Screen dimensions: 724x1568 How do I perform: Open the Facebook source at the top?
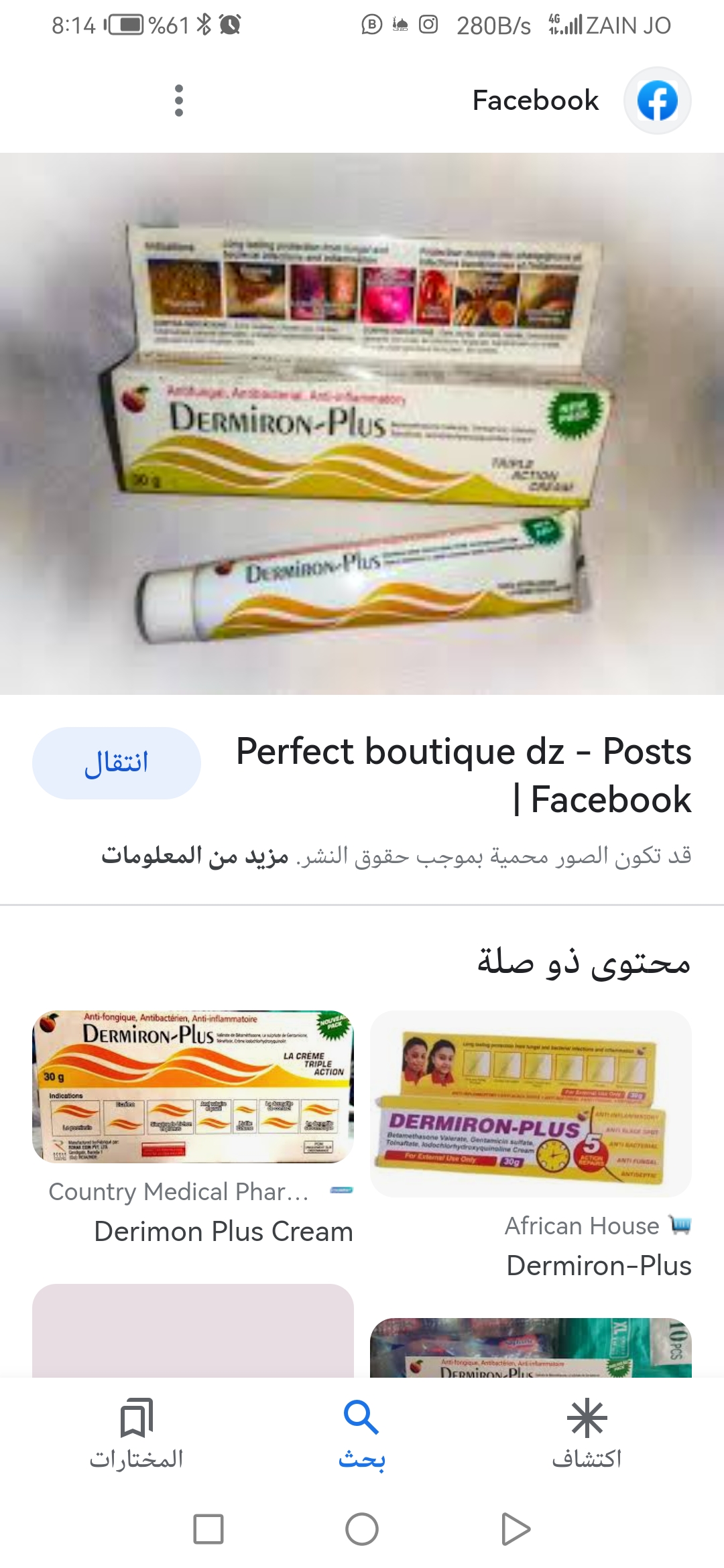click(x=581, y=101)
